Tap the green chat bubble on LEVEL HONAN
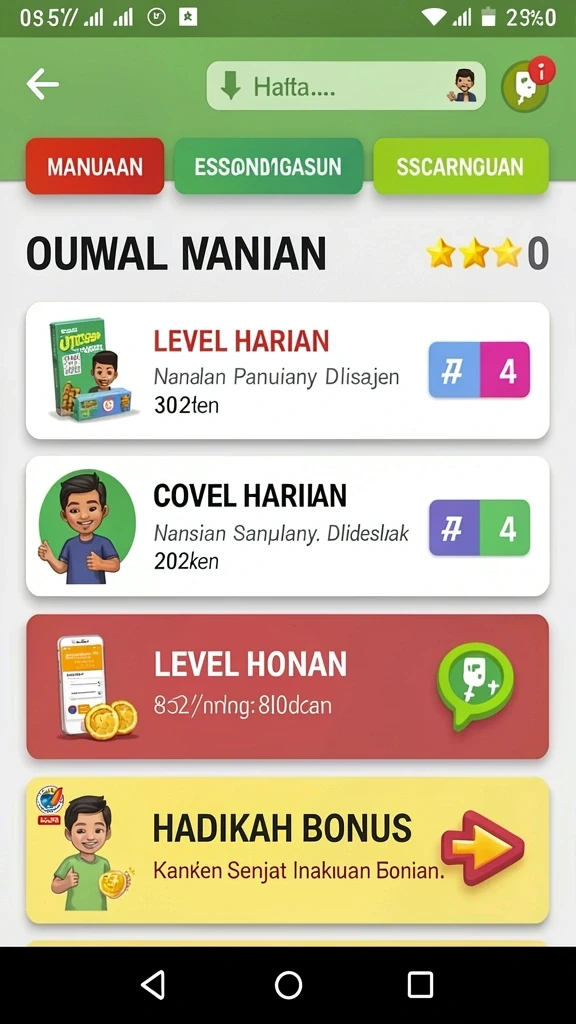The width and height of the screenshot is (576, 1024). 475,685
